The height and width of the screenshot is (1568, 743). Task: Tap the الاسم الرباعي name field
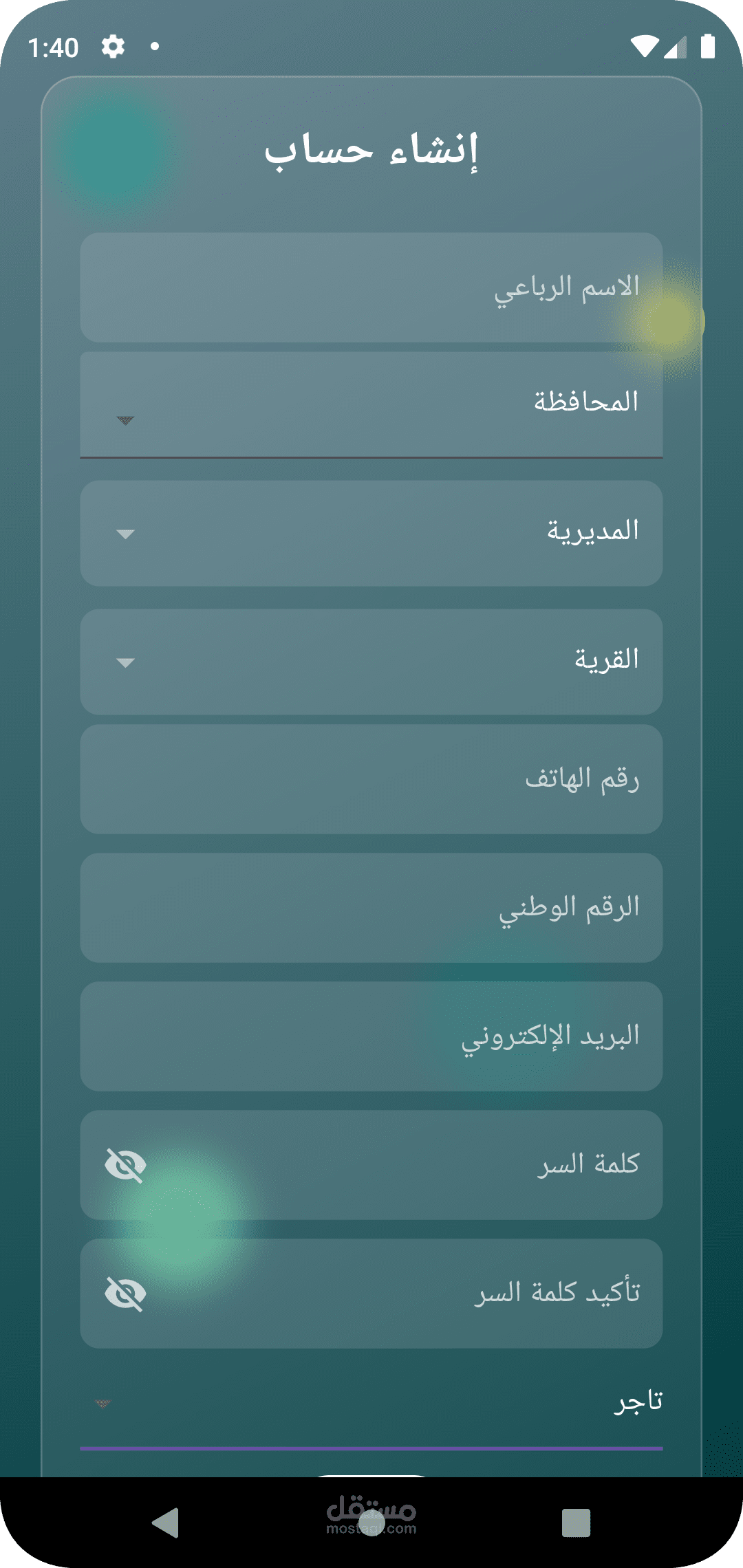[x=371, y=287]
